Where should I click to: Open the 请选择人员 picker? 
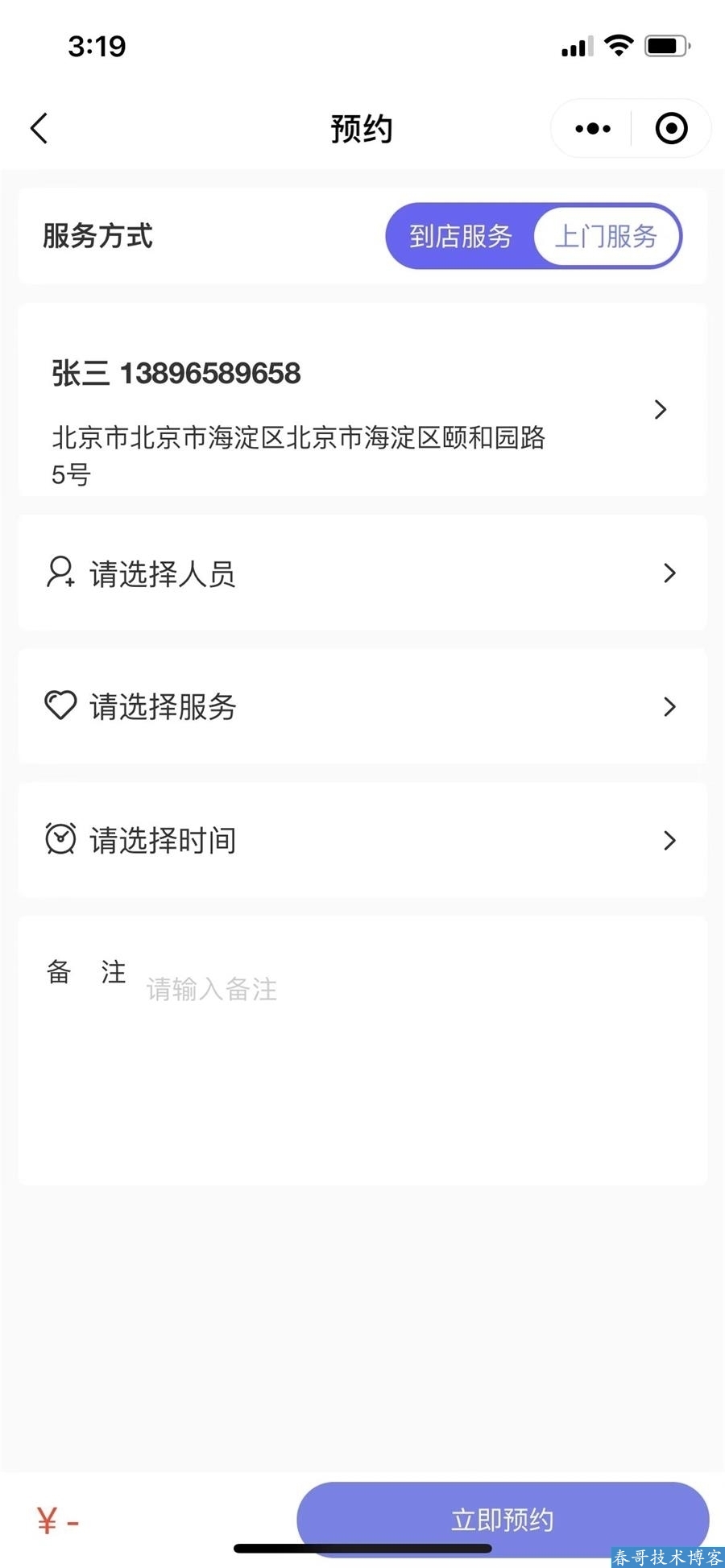click(362, 573)
